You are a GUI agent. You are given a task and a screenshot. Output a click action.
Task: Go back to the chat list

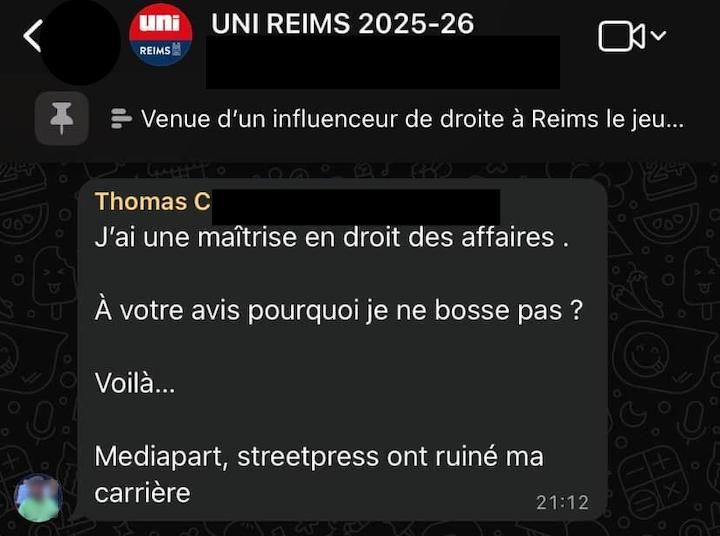click(x=32, y=37)
